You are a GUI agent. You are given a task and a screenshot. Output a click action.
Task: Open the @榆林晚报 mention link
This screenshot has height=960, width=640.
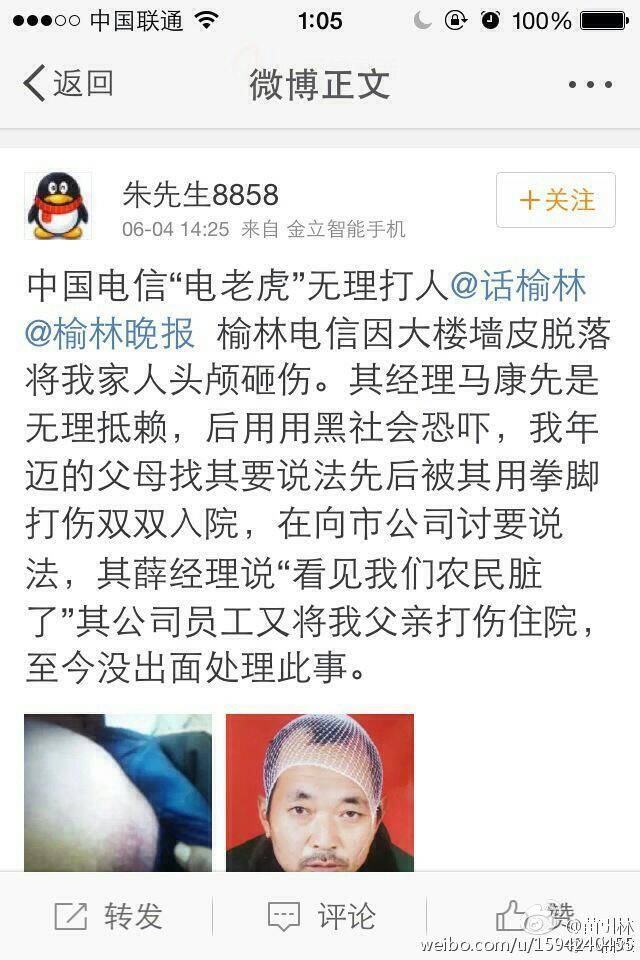110,334
